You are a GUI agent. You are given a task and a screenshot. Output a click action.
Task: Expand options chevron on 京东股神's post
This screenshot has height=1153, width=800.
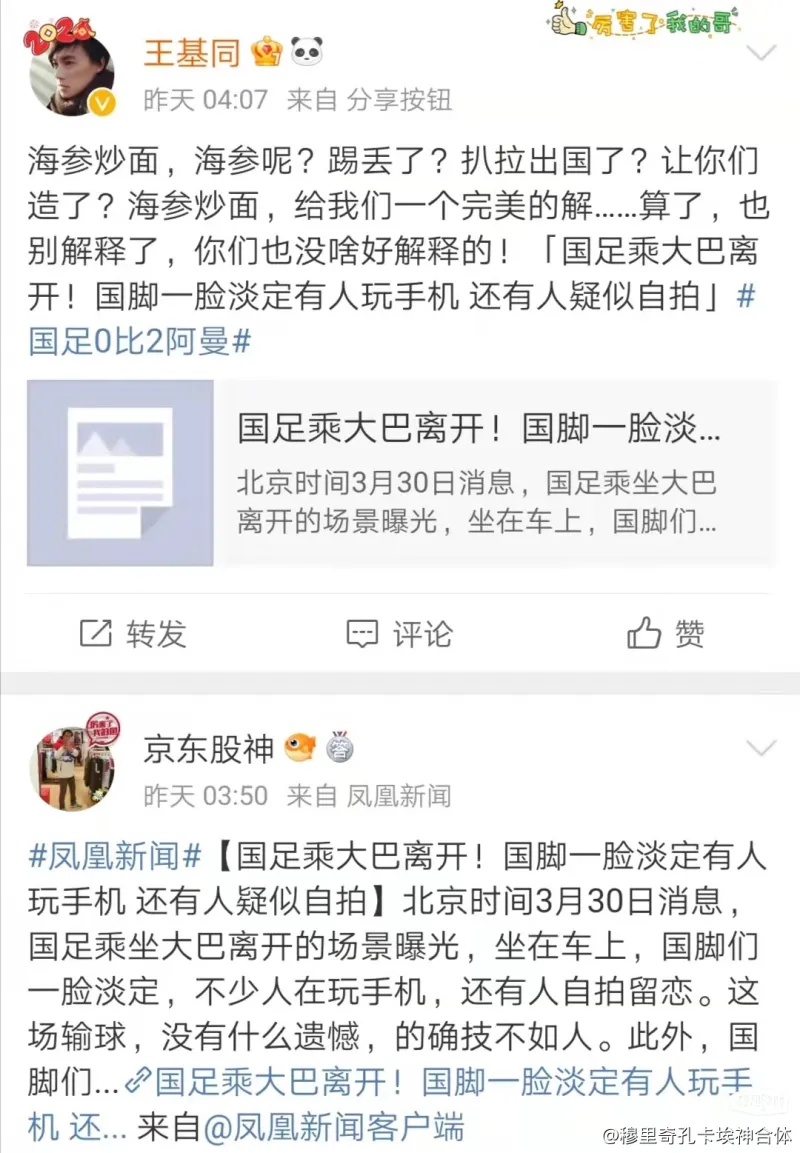pyautogui.click(x=761, y=748)
